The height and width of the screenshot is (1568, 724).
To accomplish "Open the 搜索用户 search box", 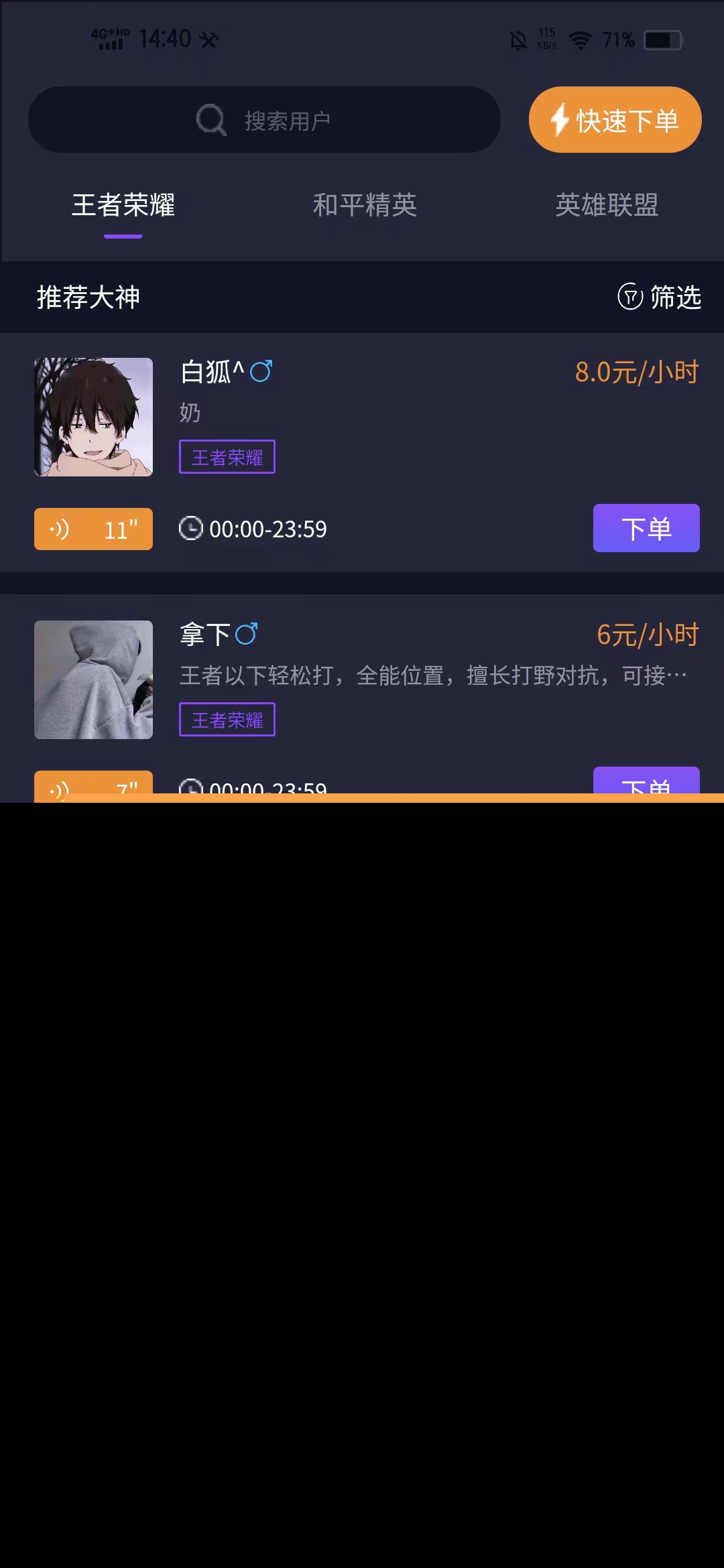I will pyautogui.click(x=264, y=120).
